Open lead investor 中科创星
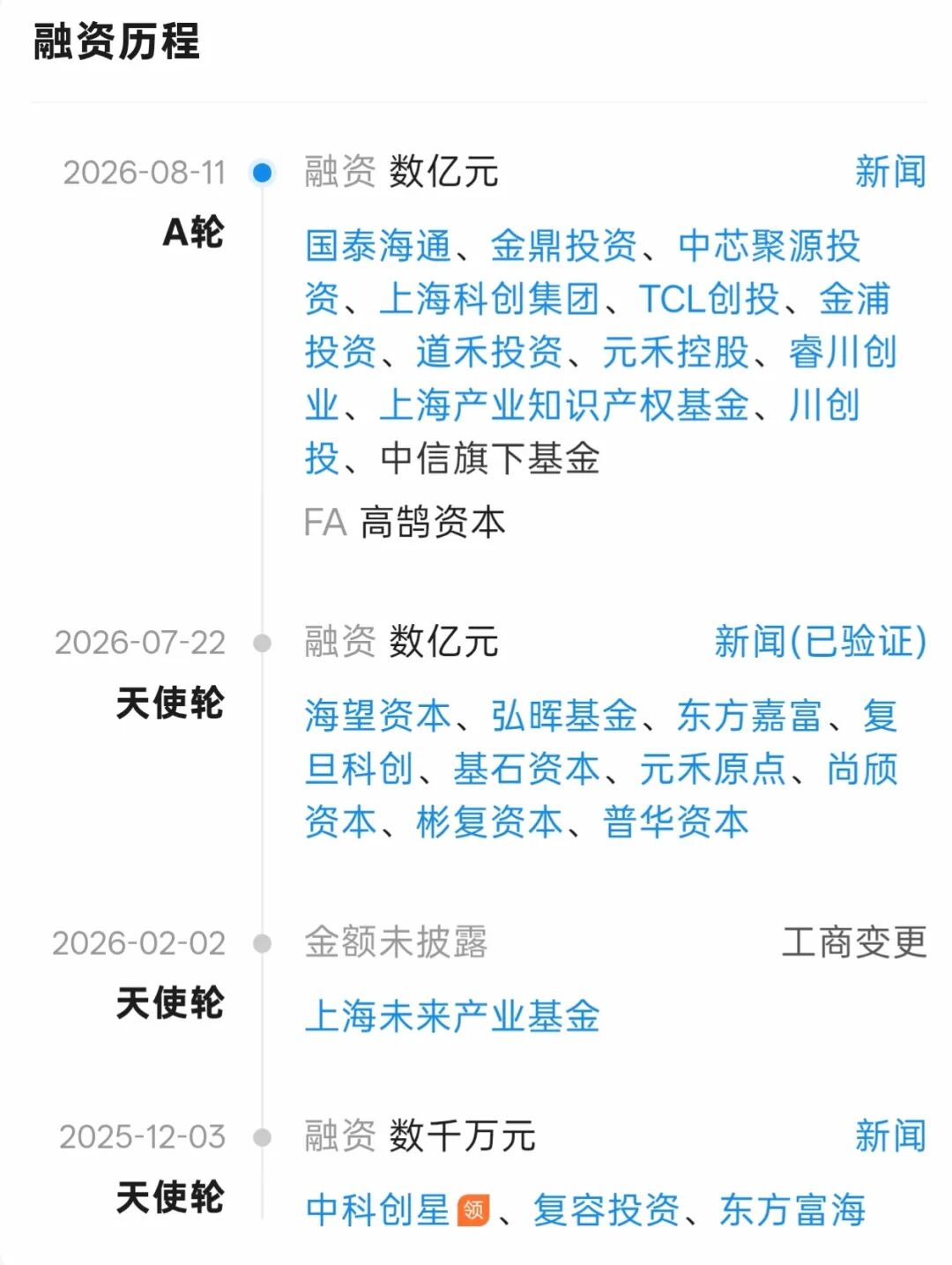This screenshot has width=952, height=1265. coord(378,1209)
